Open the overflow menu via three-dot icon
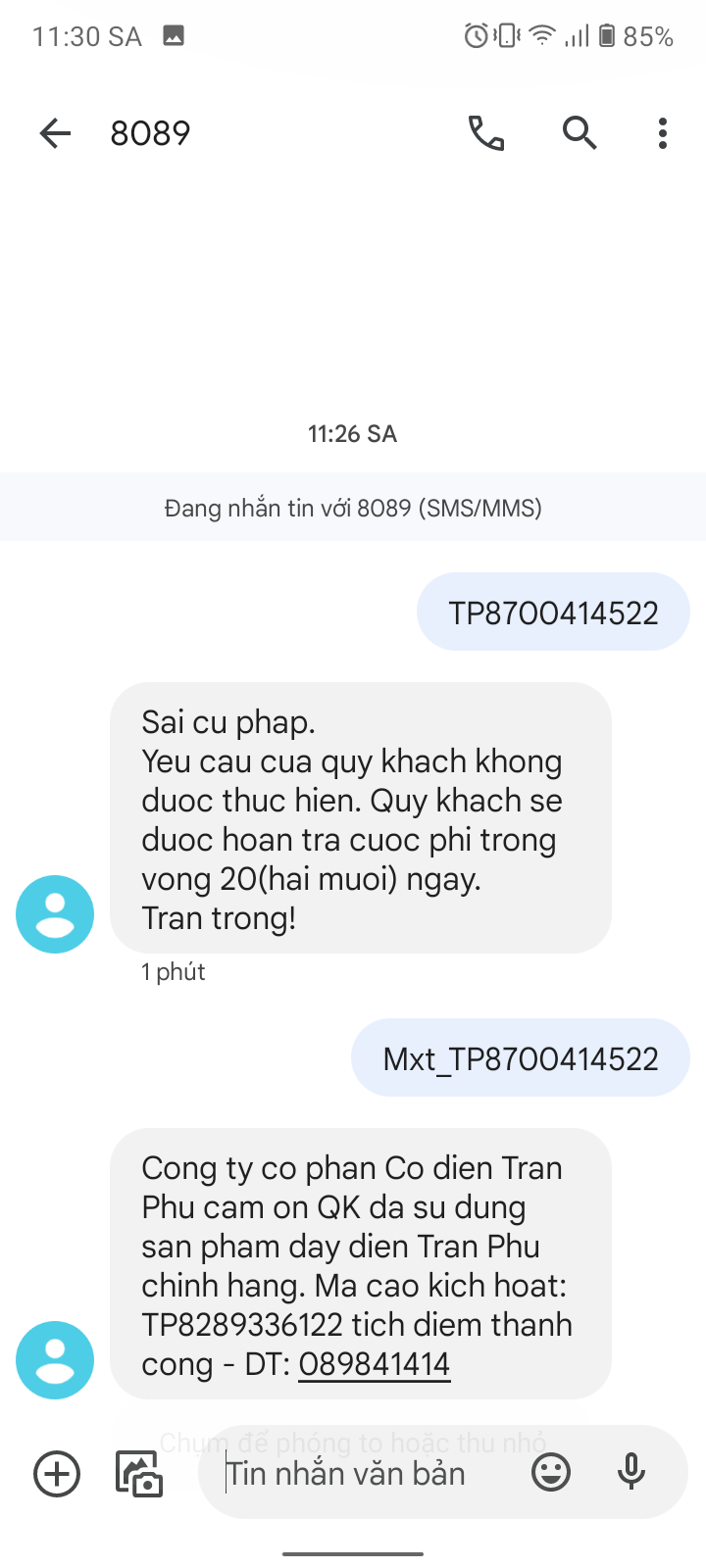Screen dimensions: 706x1568 (663, 133)
